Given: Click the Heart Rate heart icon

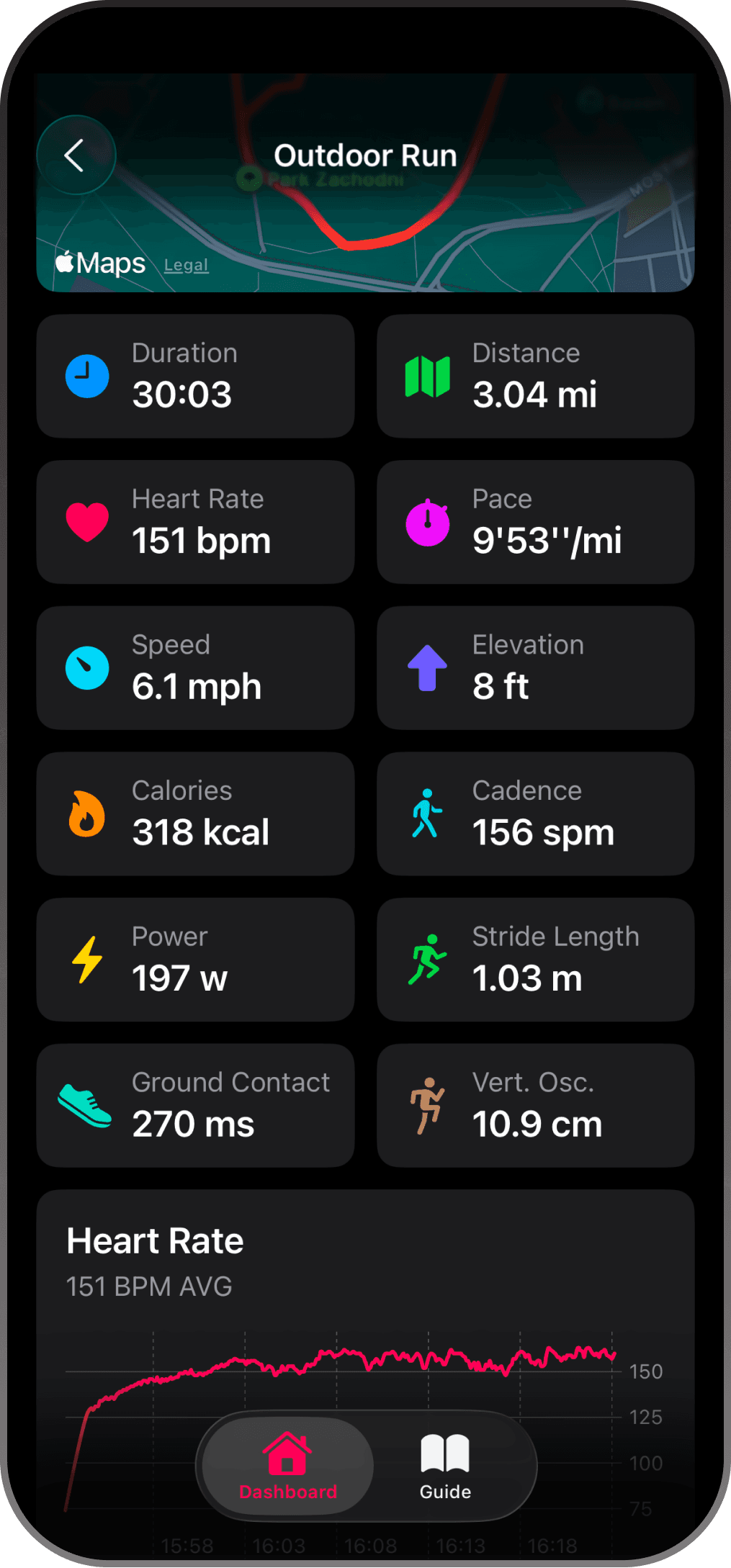Looking at the screenshot, I should tap(86, 522).
